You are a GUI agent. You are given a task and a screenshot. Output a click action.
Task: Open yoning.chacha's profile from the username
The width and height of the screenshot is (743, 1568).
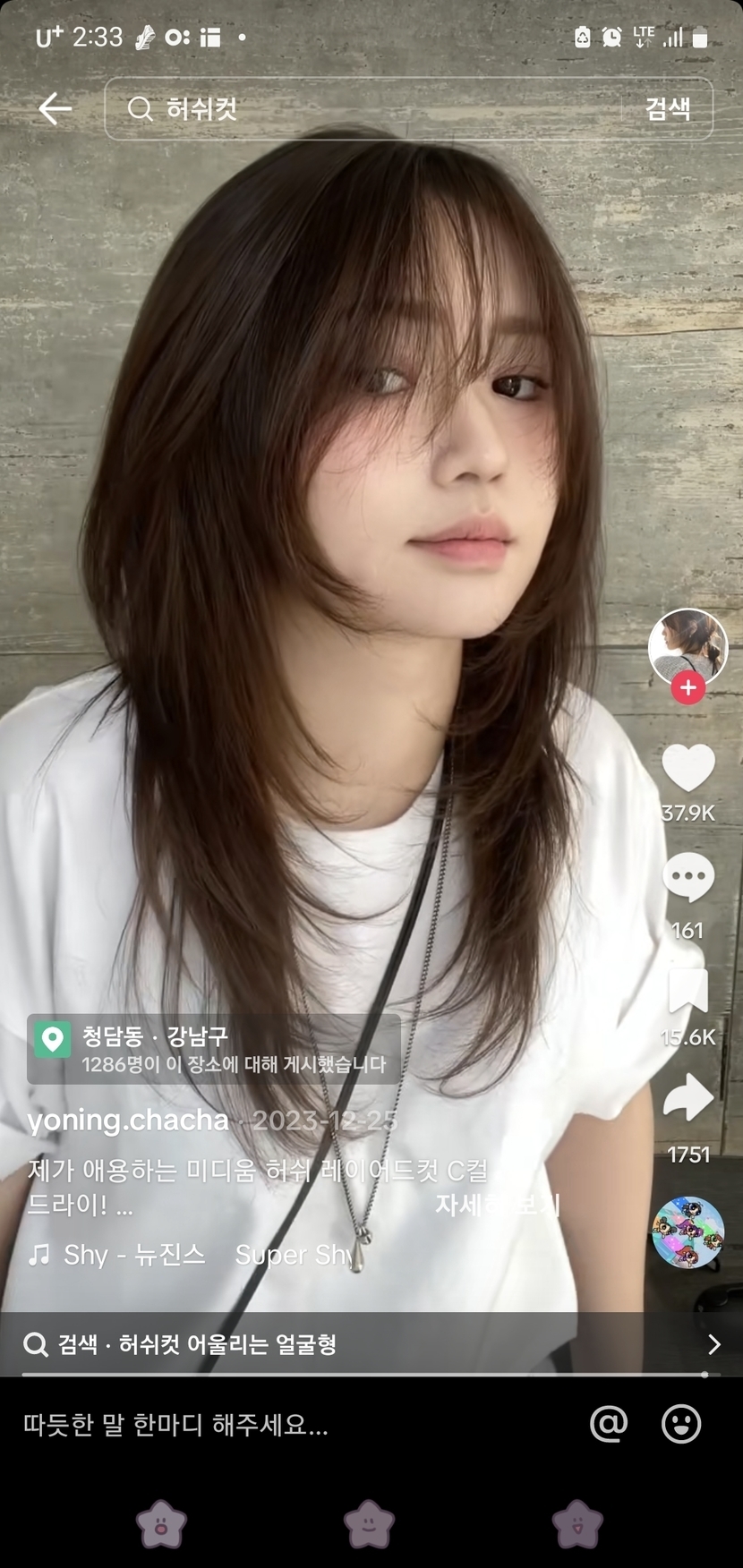point(128,1121)
